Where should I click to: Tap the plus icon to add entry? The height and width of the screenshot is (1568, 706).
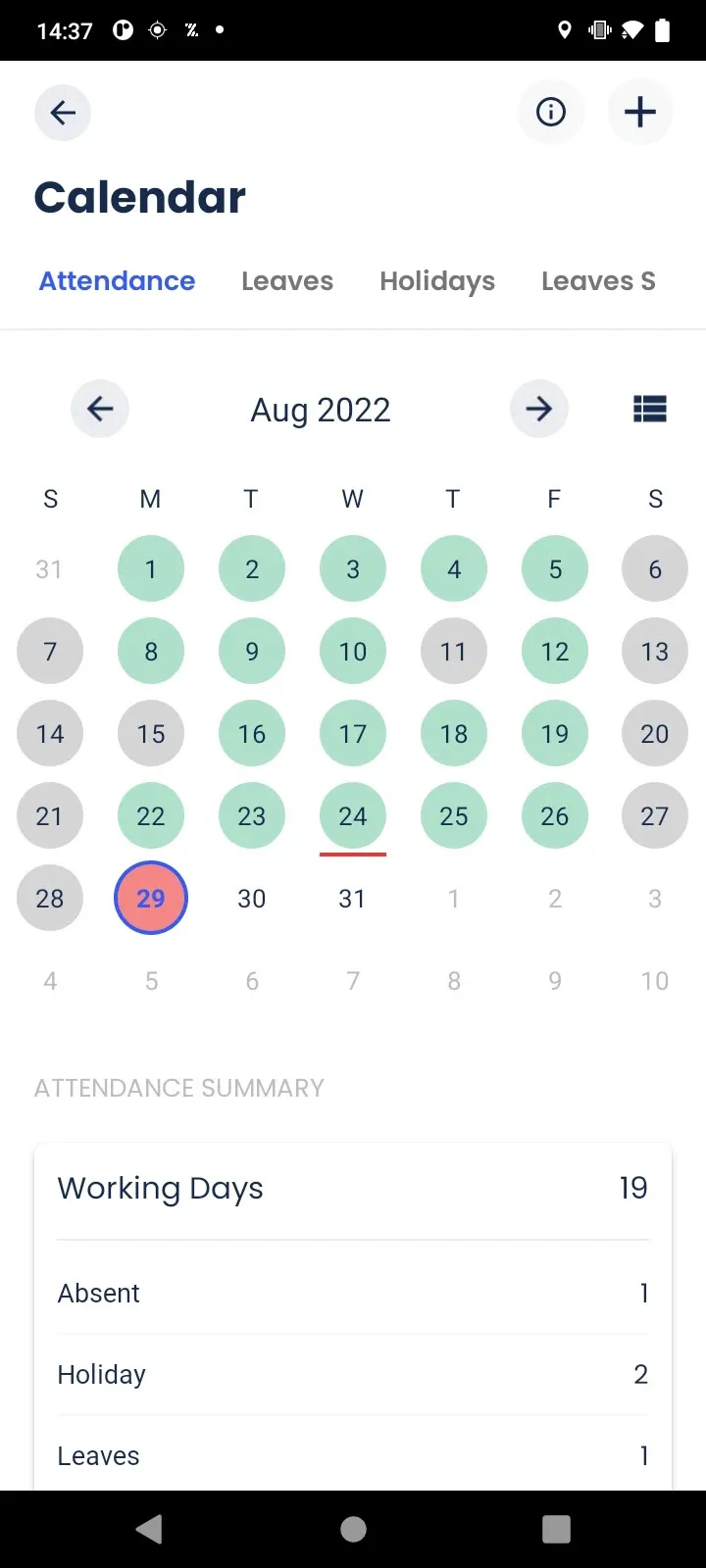click(639, 112)
